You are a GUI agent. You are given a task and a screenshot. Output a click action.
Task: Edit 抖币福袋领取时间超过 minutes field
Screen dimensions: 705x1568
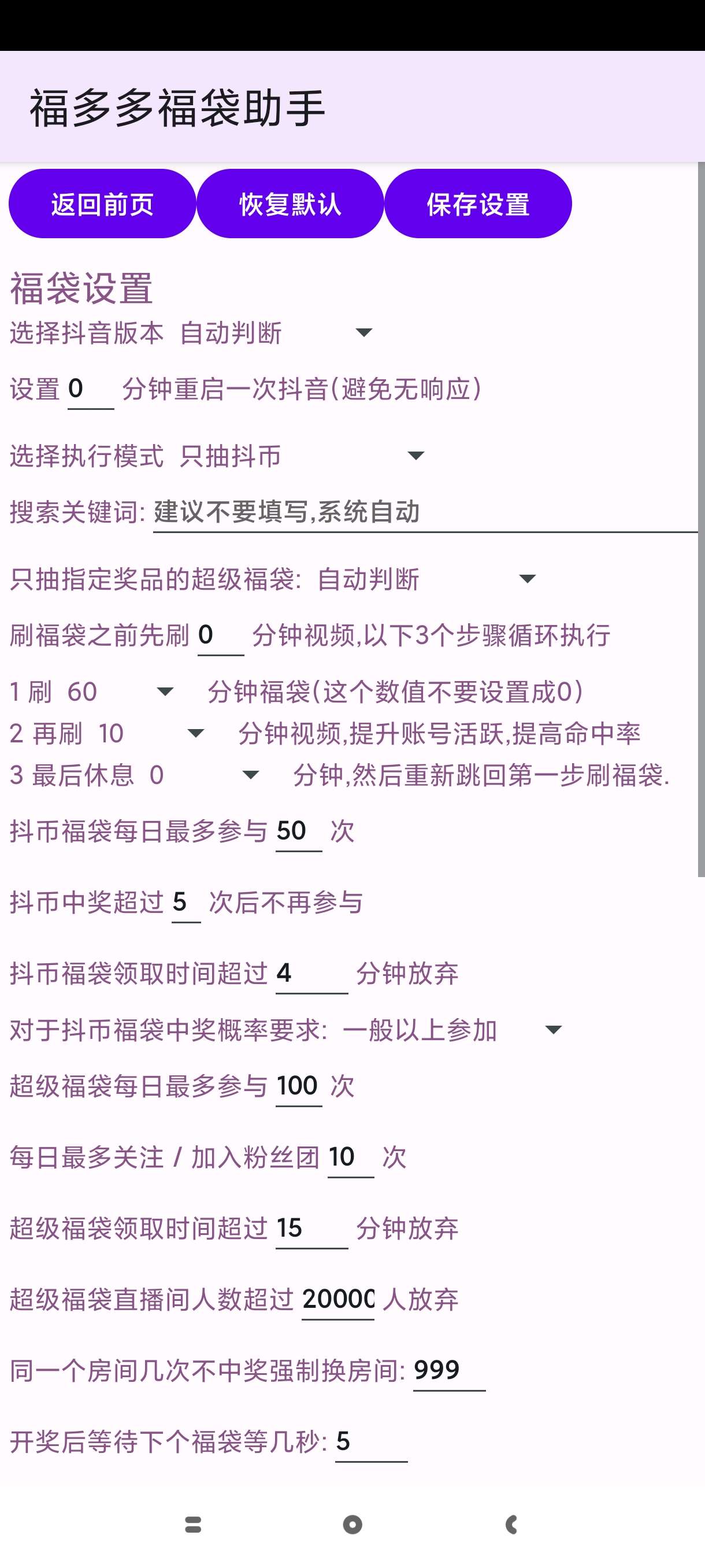click(311, 973)
